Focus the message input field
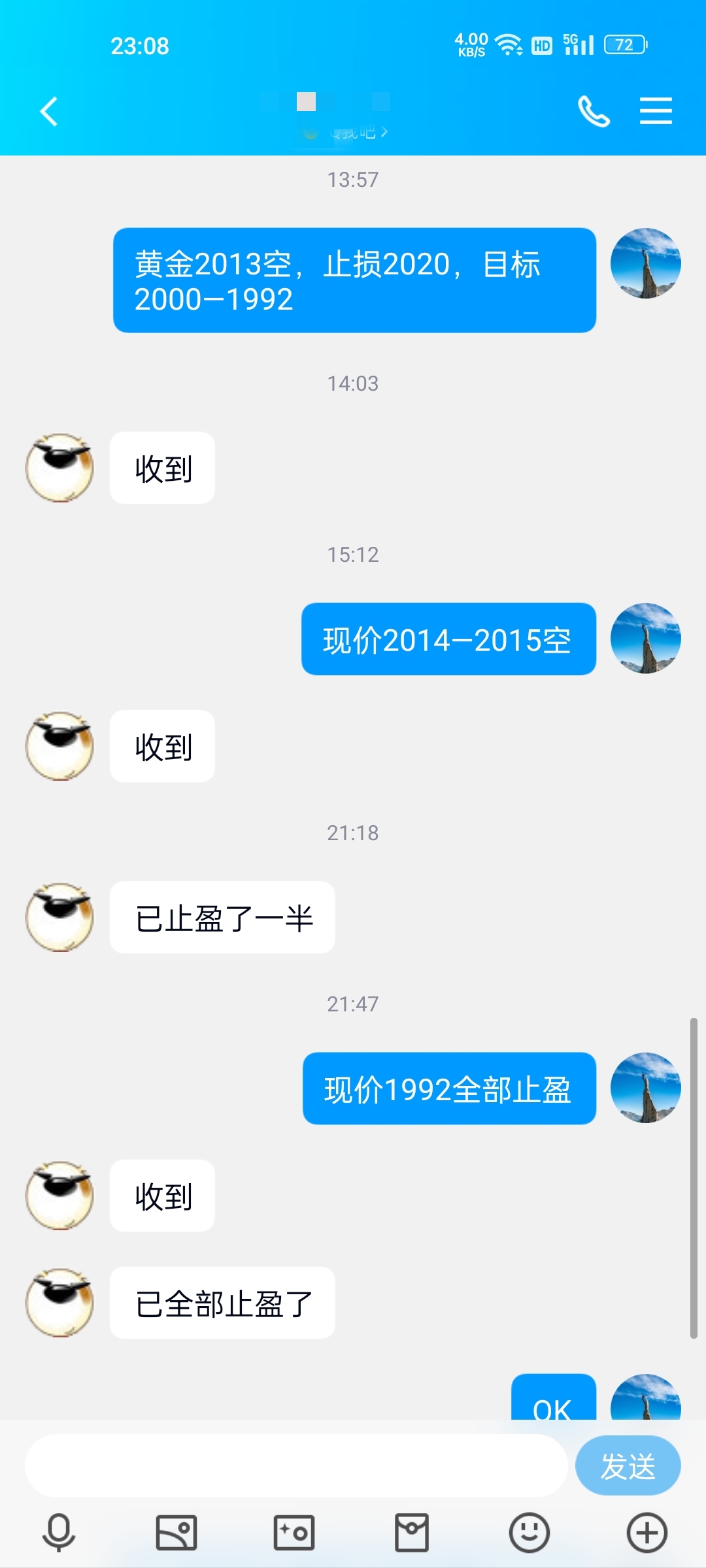Viewport: 706px width, 1568px height. click(x=295, y=1465)
